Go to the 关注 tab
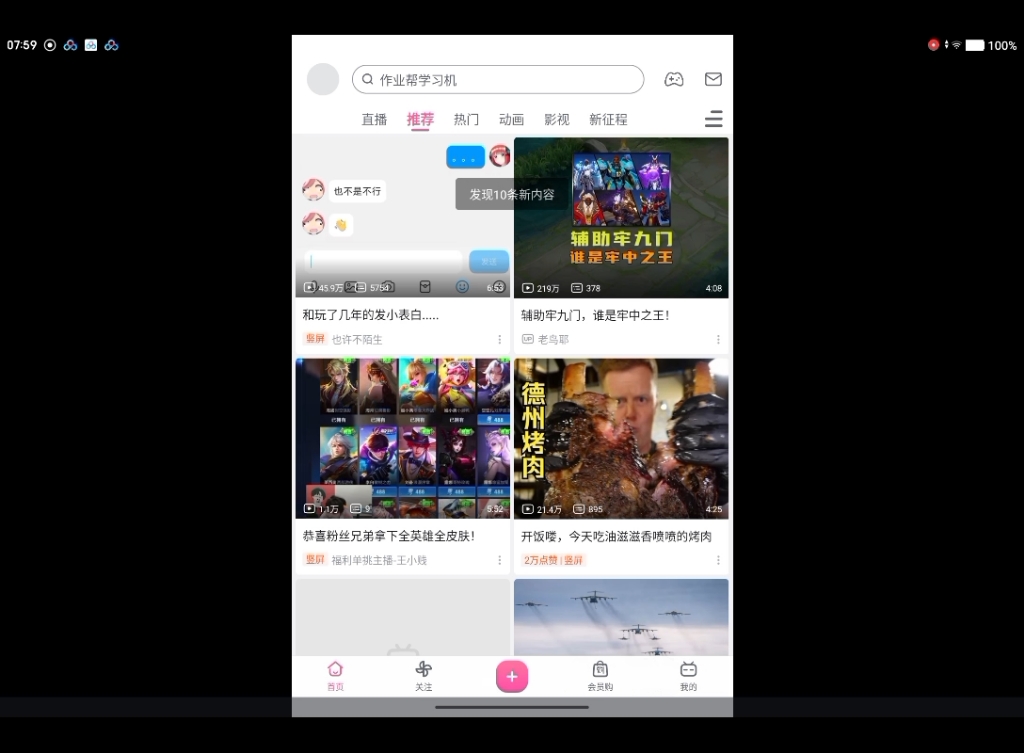 tap(424, 676)
